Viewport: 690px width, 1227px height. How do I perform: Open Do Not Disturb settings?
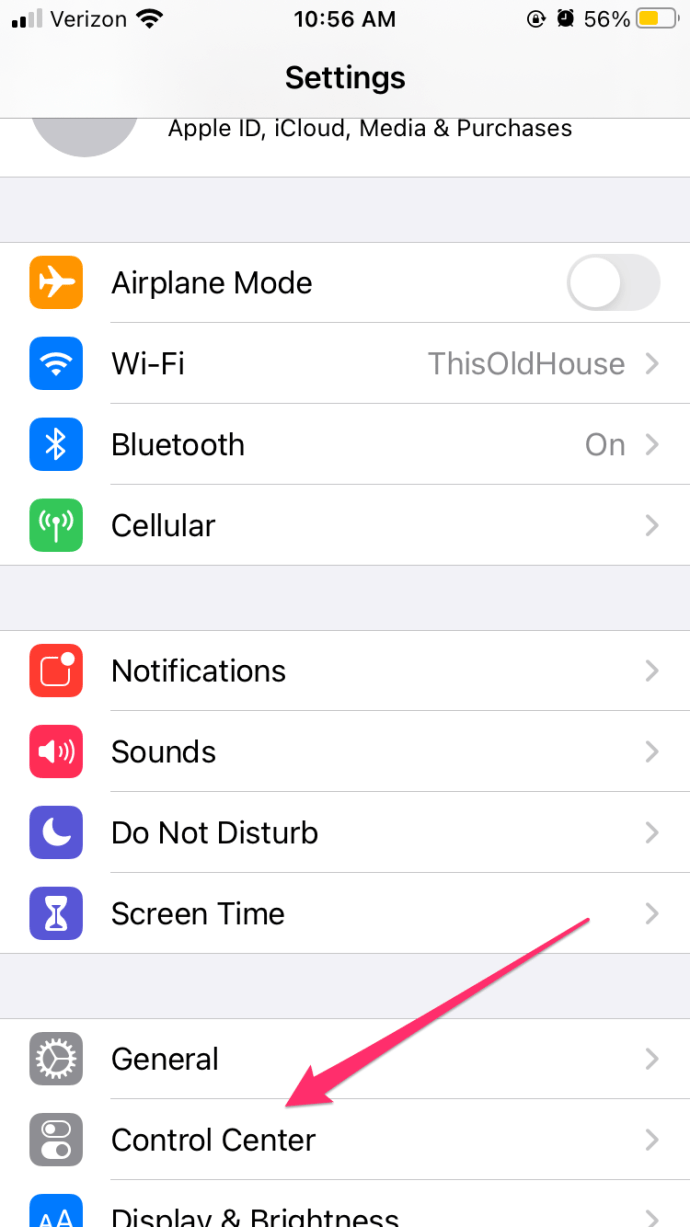pyautogui.click(x=345, y=833)
